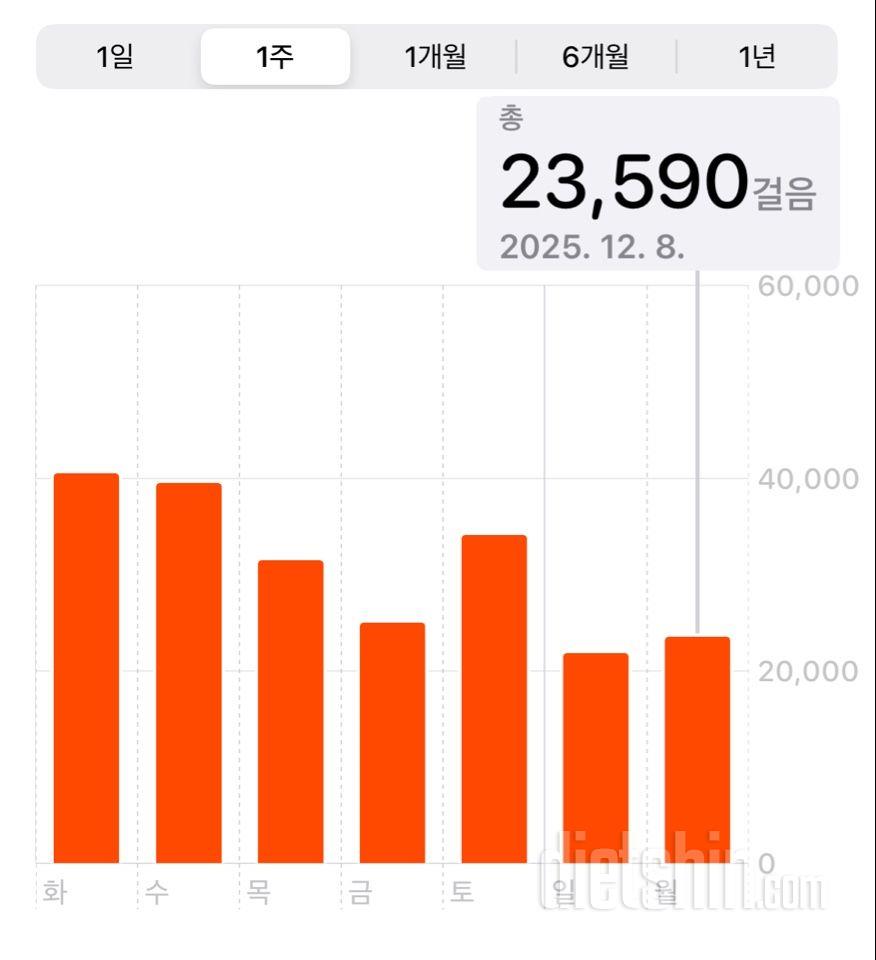Open the 1년 view

[757, 57]
